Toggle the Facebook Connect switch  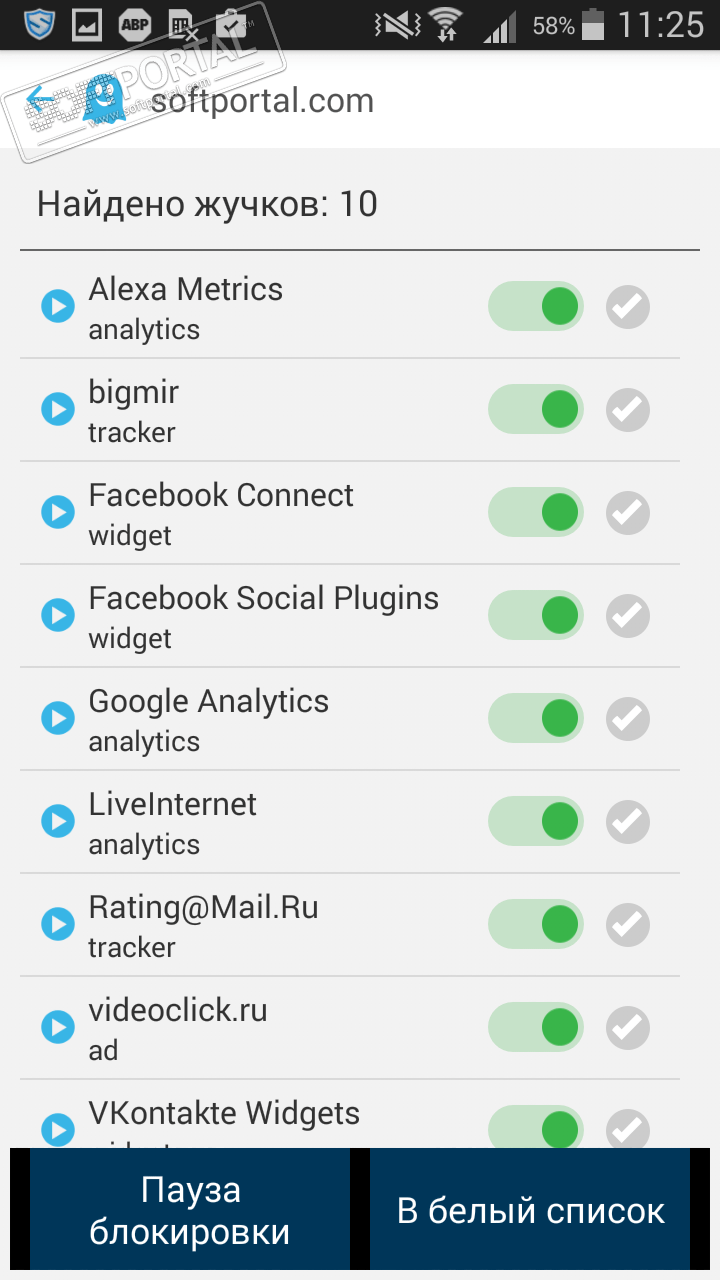[x=536, y=512]
